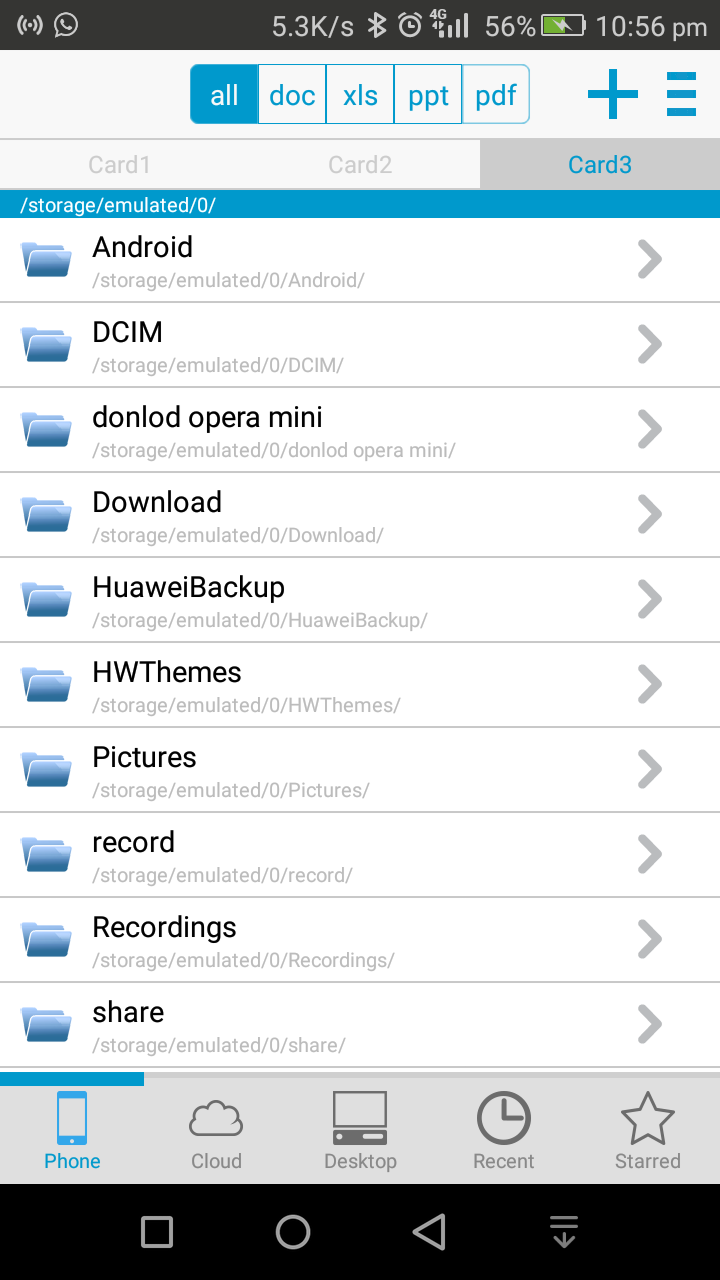Expand the Download folder chevron
720x1280 pixels.
tap(650, 514)
